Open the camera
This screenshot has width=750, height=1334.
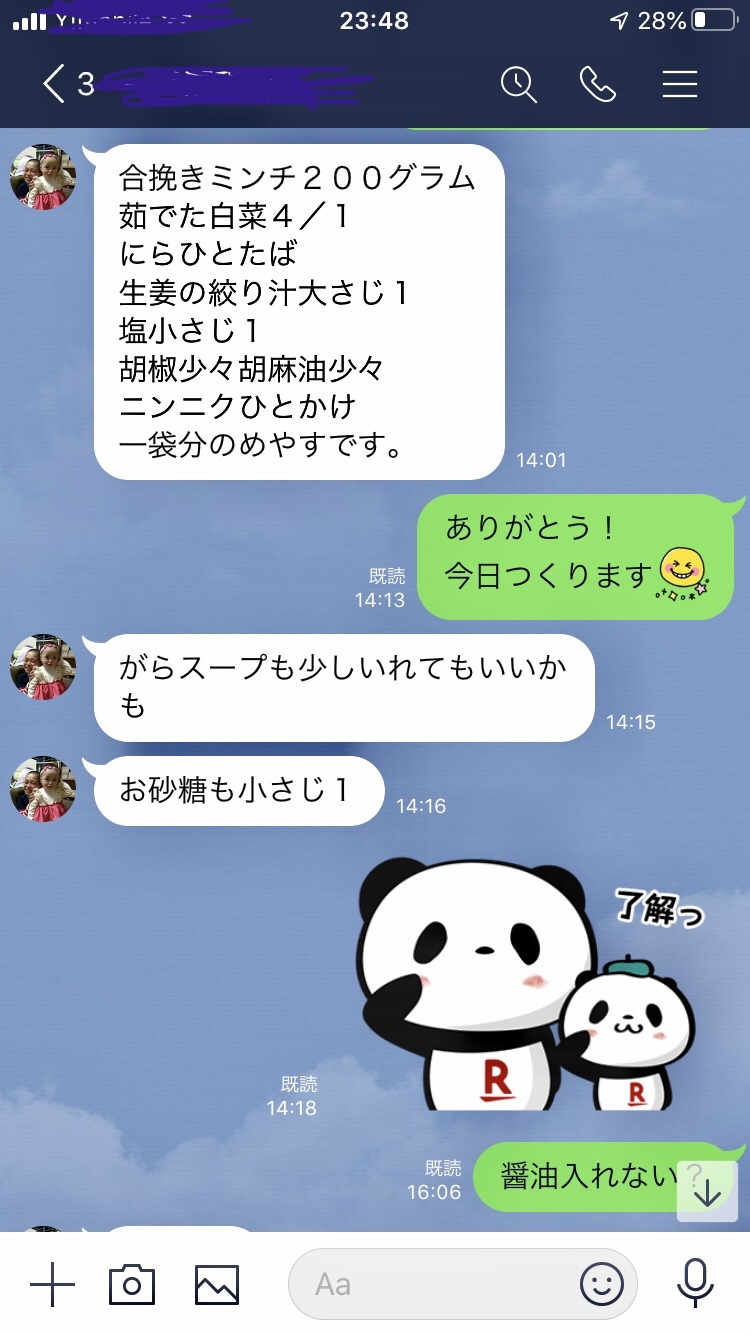pyautogui.click(x=132, y=1283)
